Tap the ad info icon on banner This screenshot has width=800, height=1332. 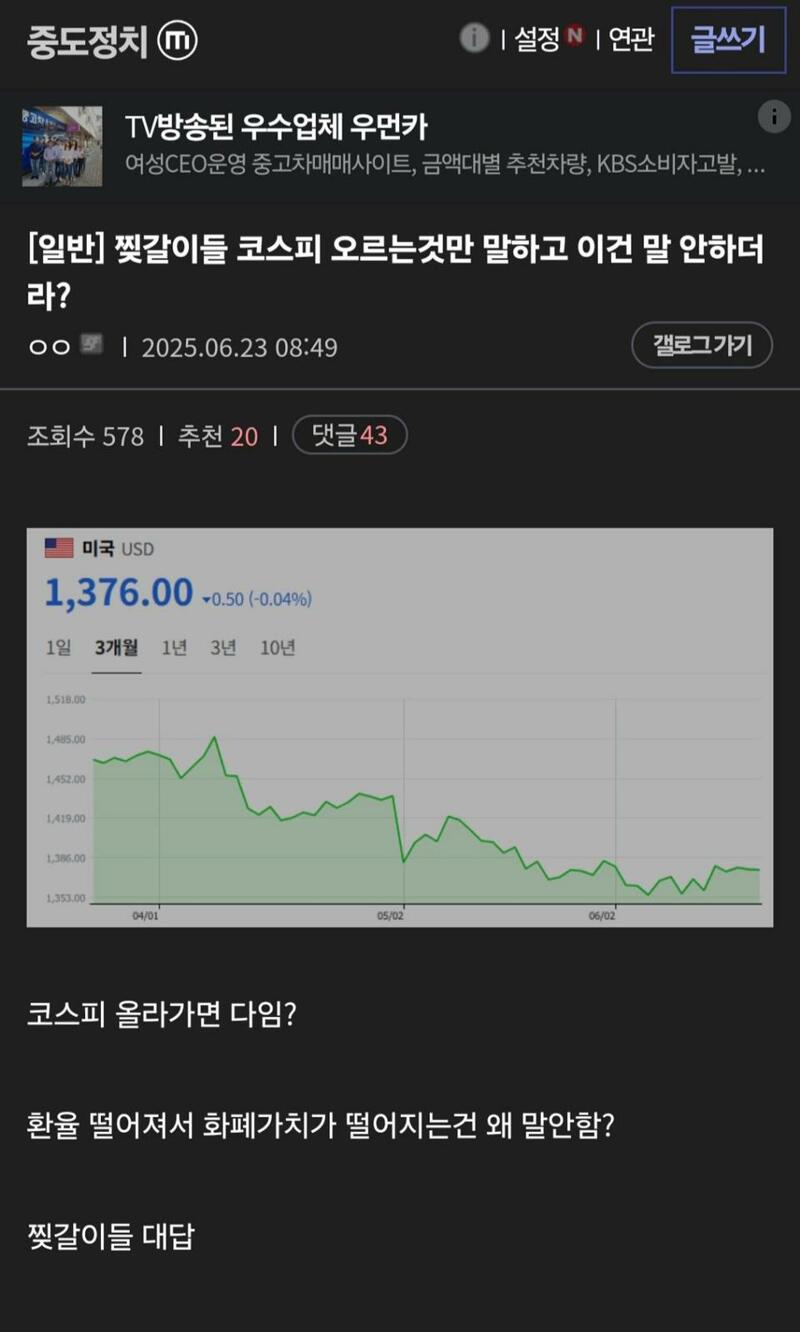(774, 117)
